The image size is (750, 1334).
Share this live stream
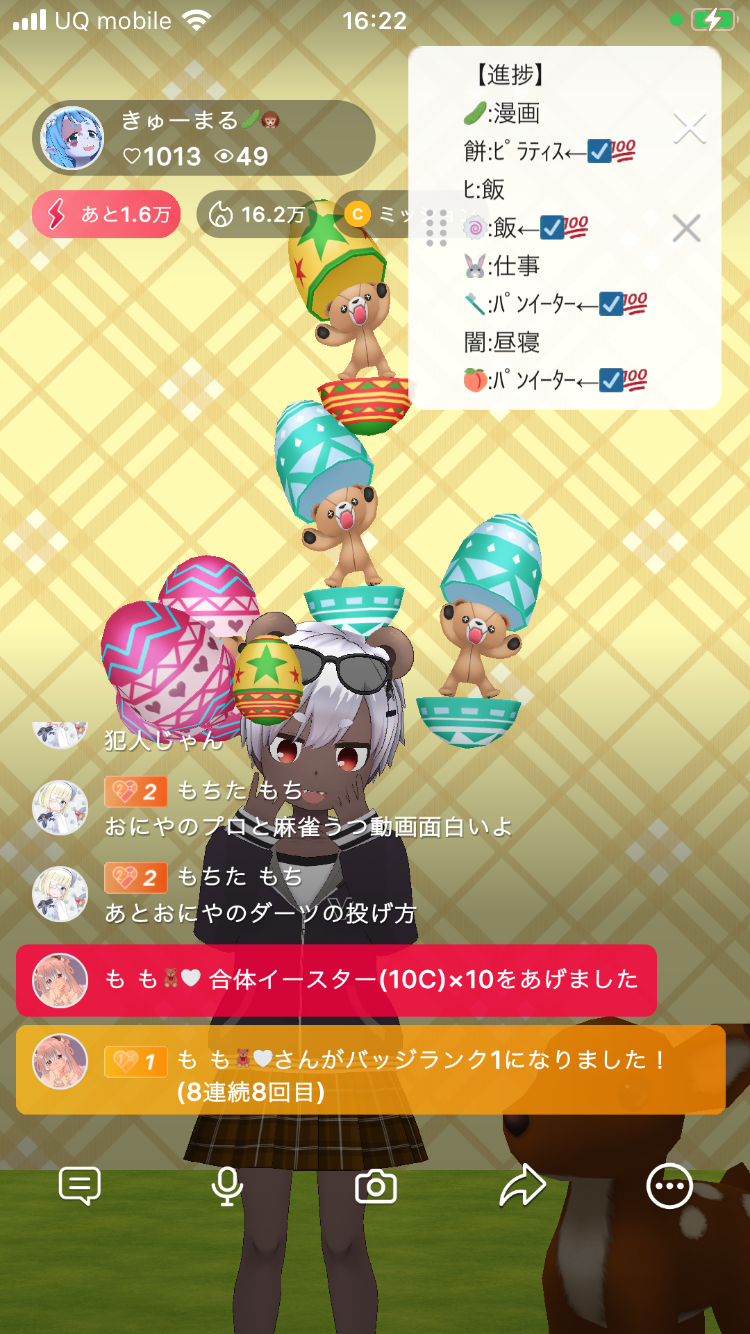[x=522, y=1186]
